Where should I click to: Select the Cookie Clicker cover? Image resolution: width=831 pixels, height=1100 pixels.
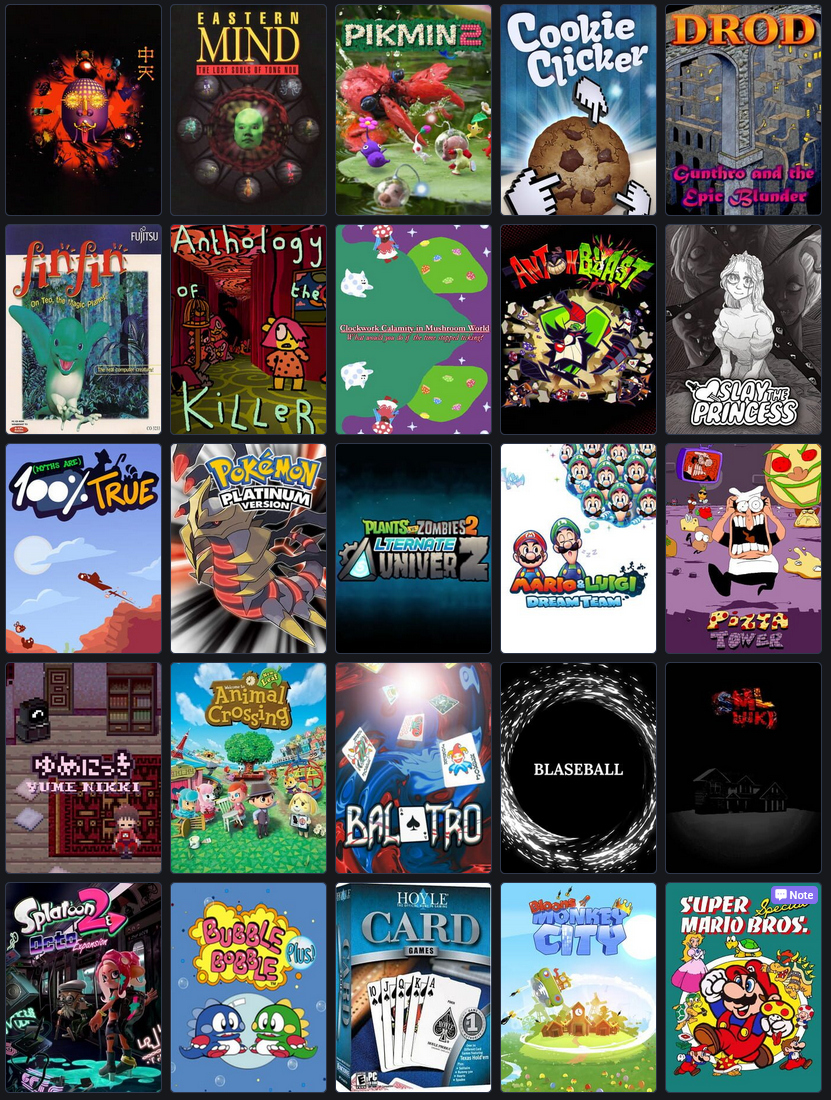578,110
